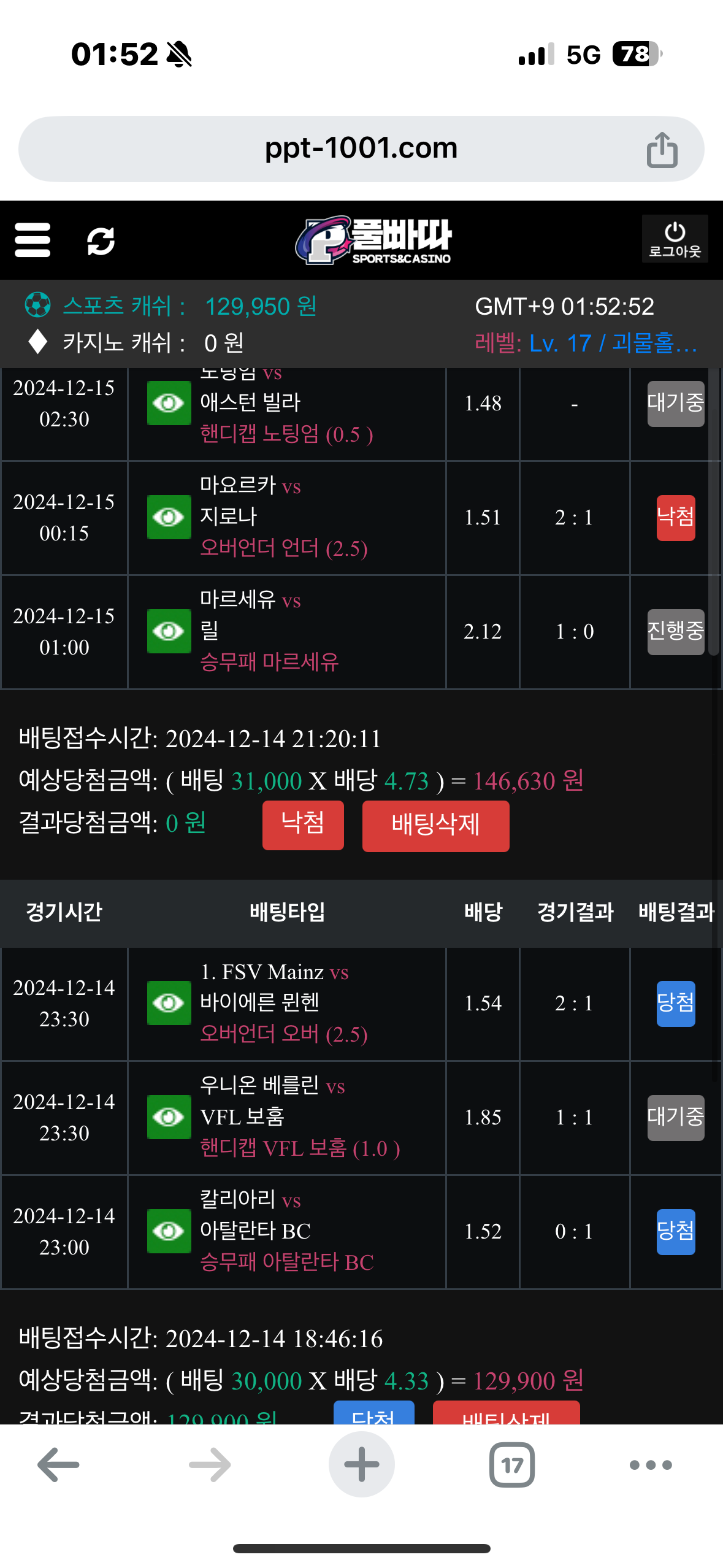
Task: Tap the ppt-1001.com address bar
Action: click(x=361, y=148)
